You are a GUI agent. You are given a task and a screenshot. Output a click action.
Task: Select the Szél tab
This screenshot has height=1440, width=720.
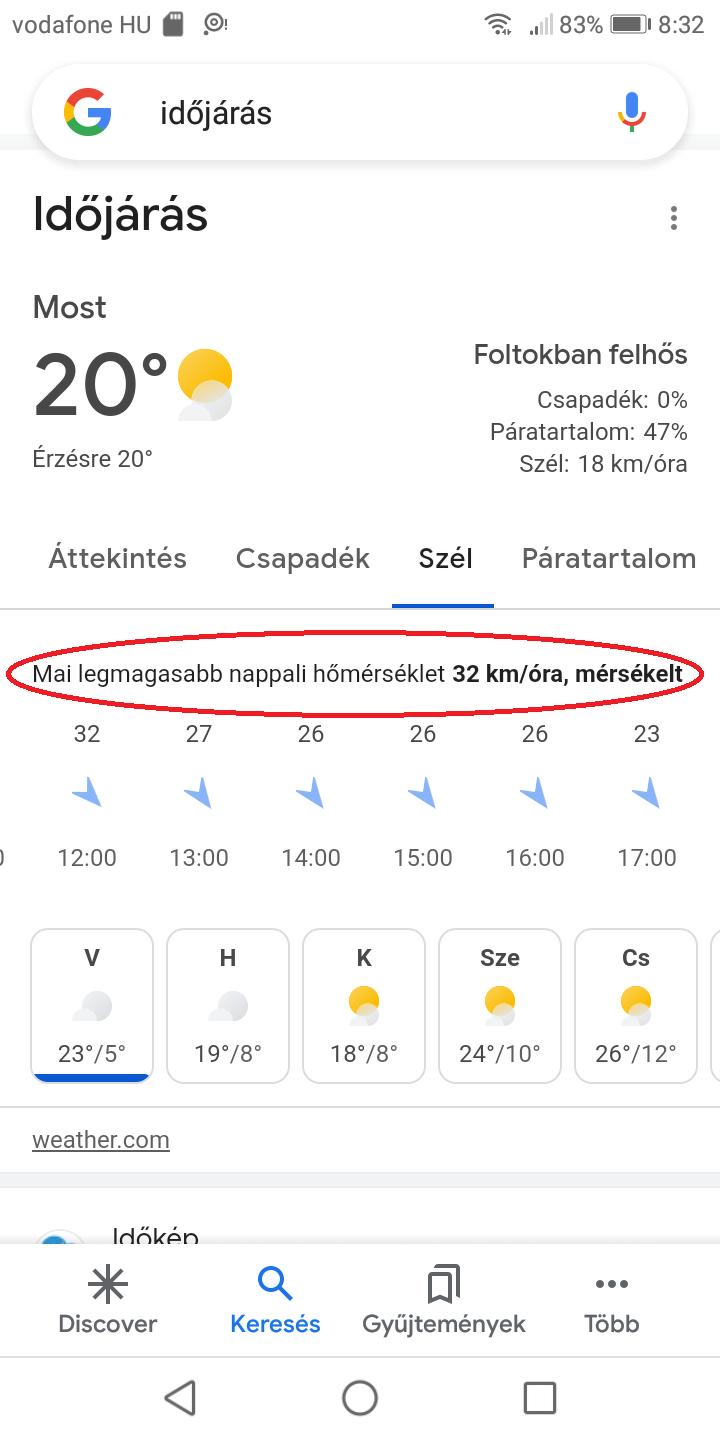[x=445, y=558]
